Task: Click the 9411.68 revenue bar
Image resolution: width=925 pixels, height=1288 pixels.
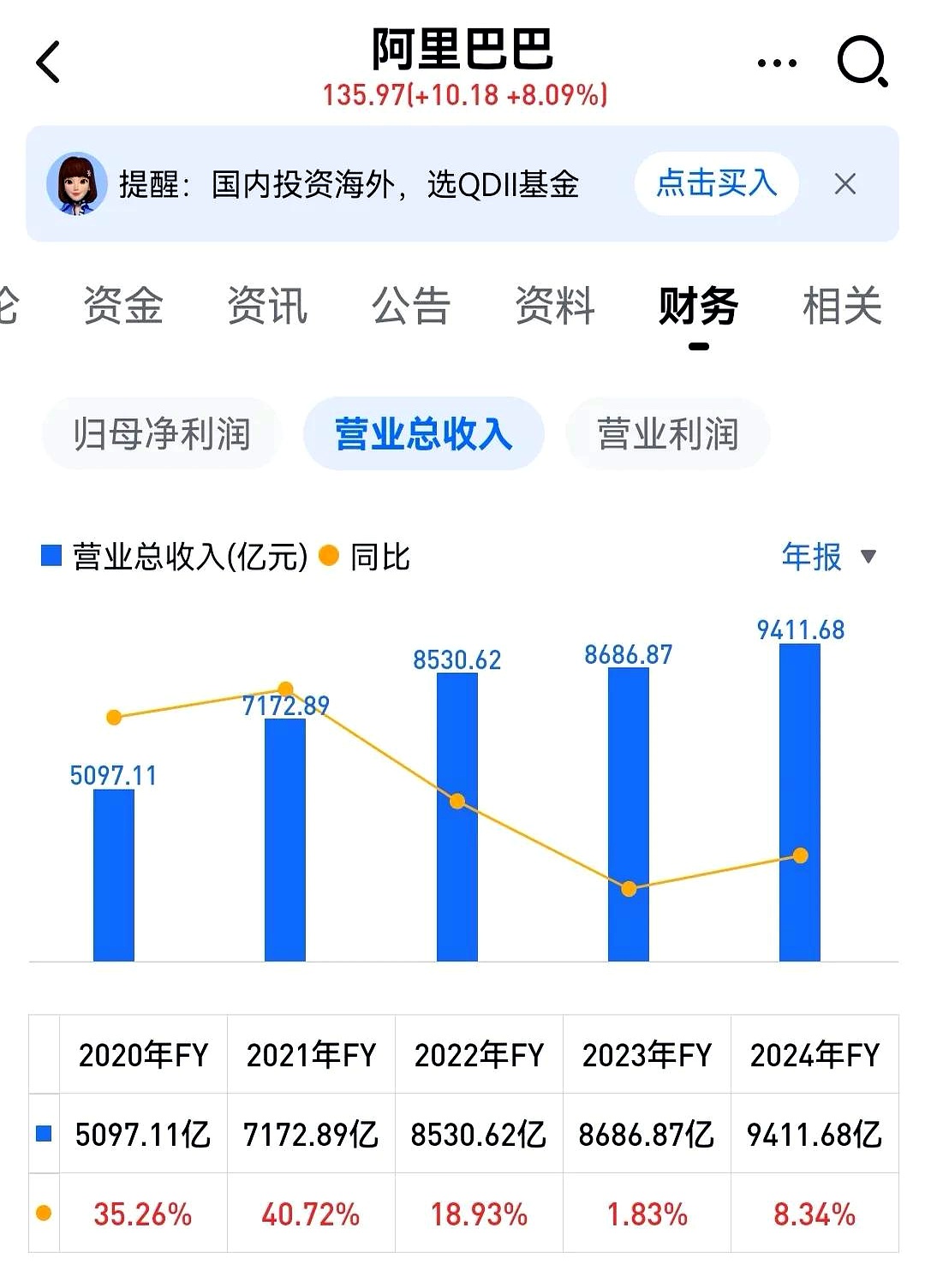Action: [x=800, y=805]
